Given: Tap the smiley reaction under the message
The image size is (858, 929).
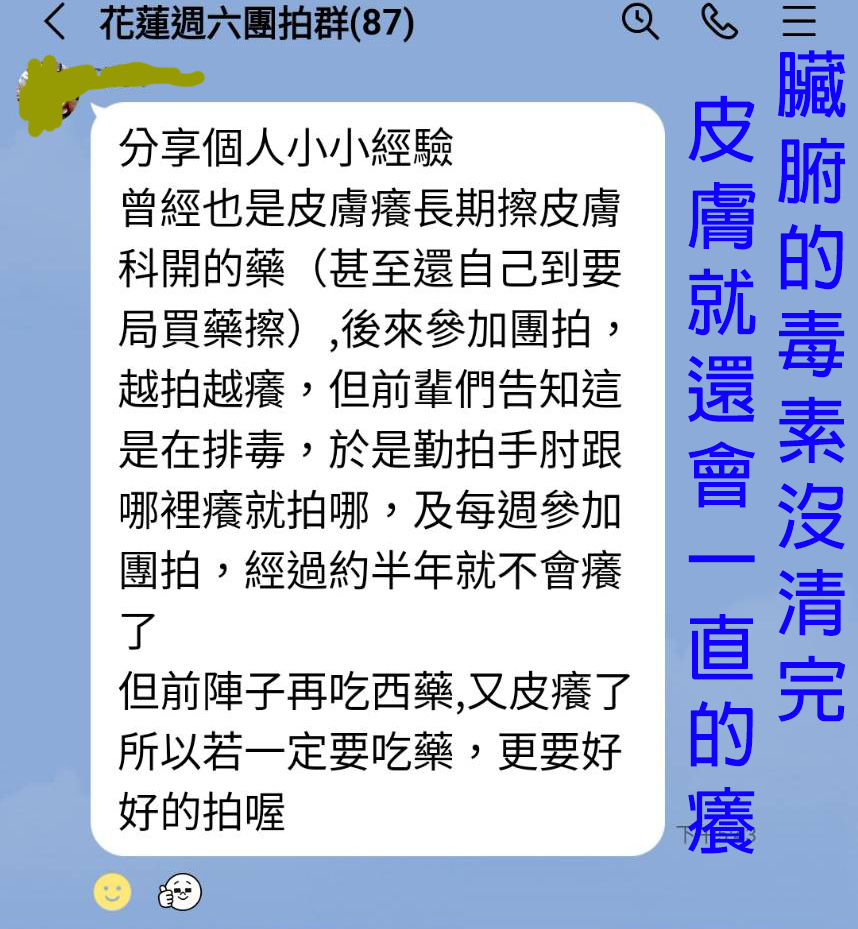Looking at the screenshot, I should click(x=112, y=891).
